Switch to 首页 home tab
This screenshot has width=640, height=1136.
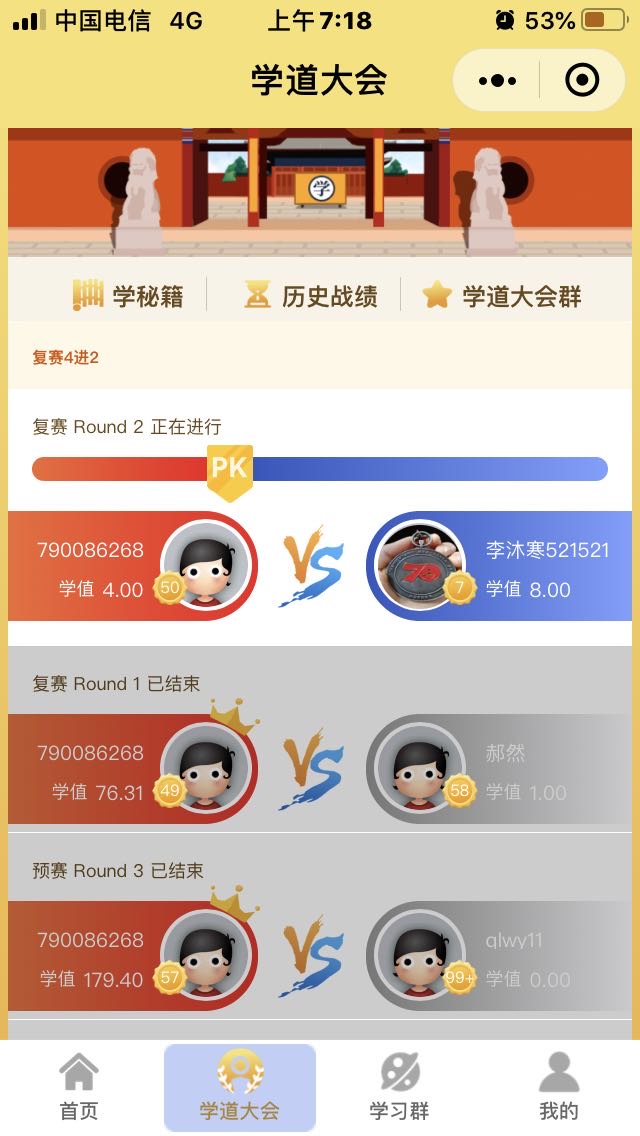click(79, 1088)
